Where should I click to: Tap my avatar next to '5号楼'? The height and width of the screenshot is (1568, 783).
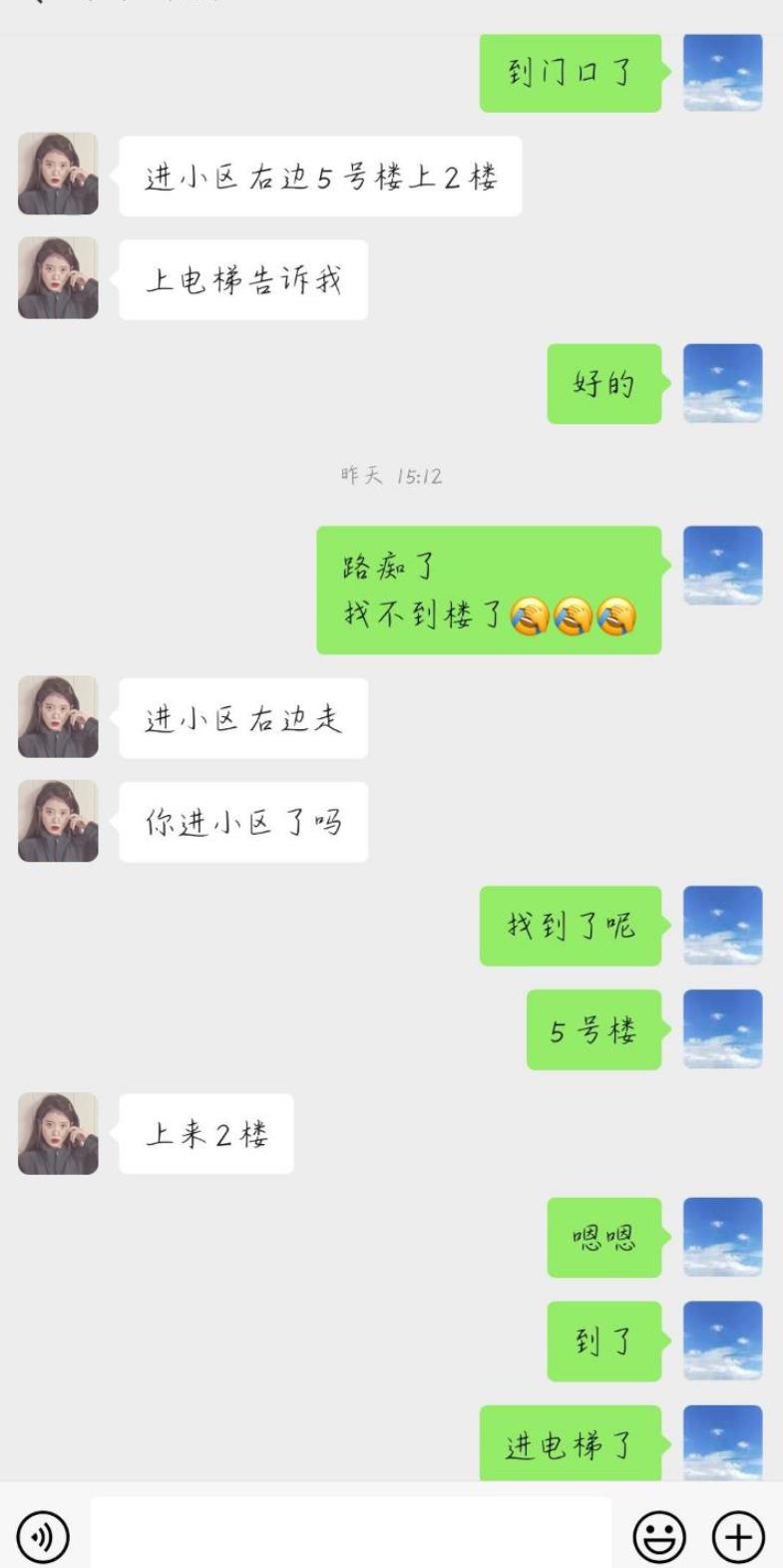[722, 1029]
